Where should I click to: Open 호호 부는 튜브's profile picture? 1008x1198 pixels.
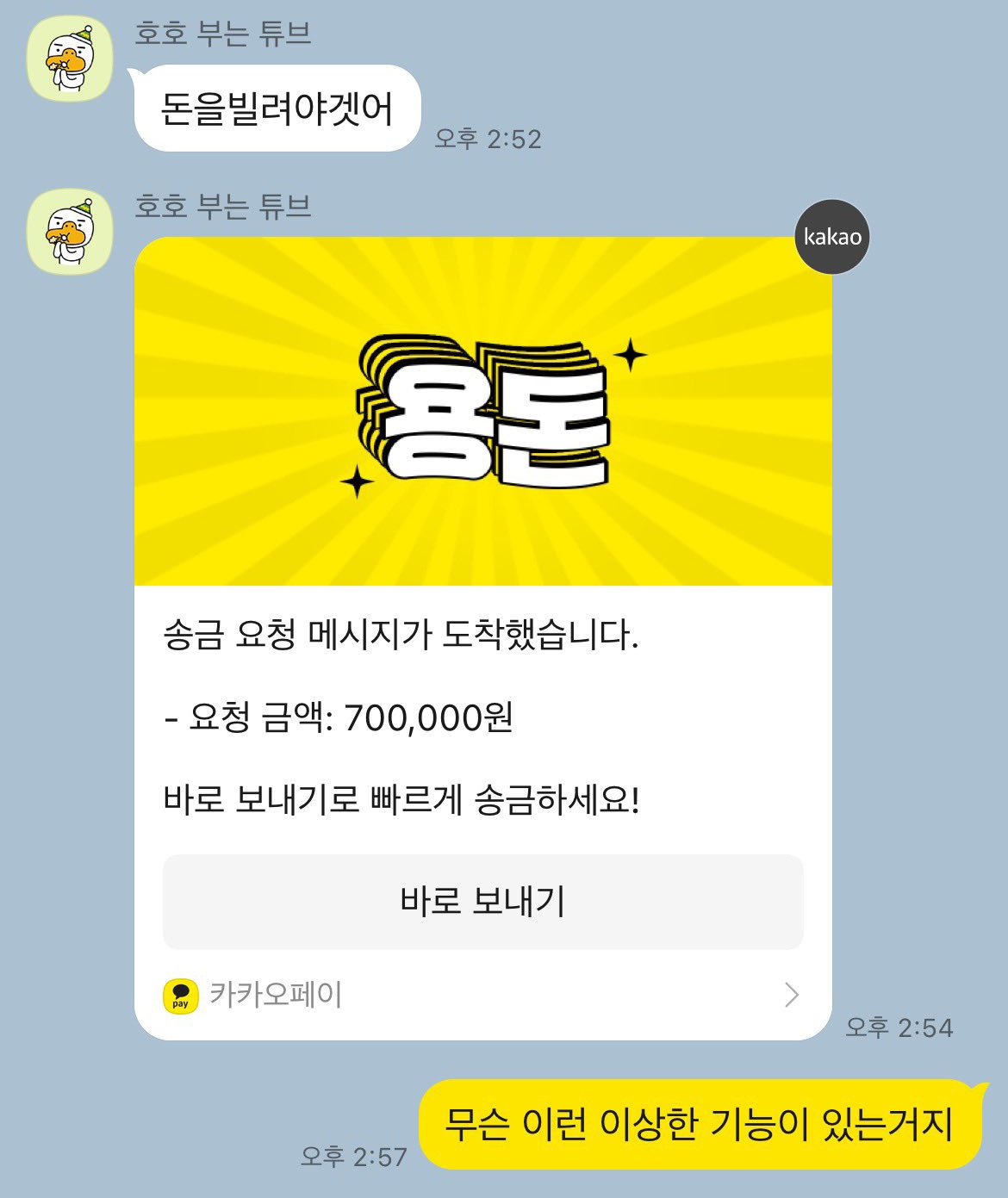tap(71, 59)
